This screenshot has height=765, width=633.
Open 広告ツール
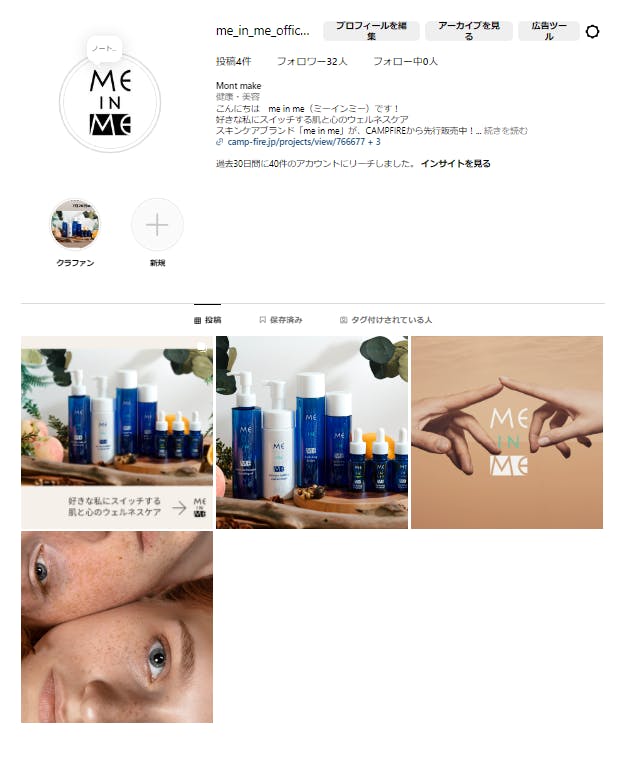coord(548,31)
